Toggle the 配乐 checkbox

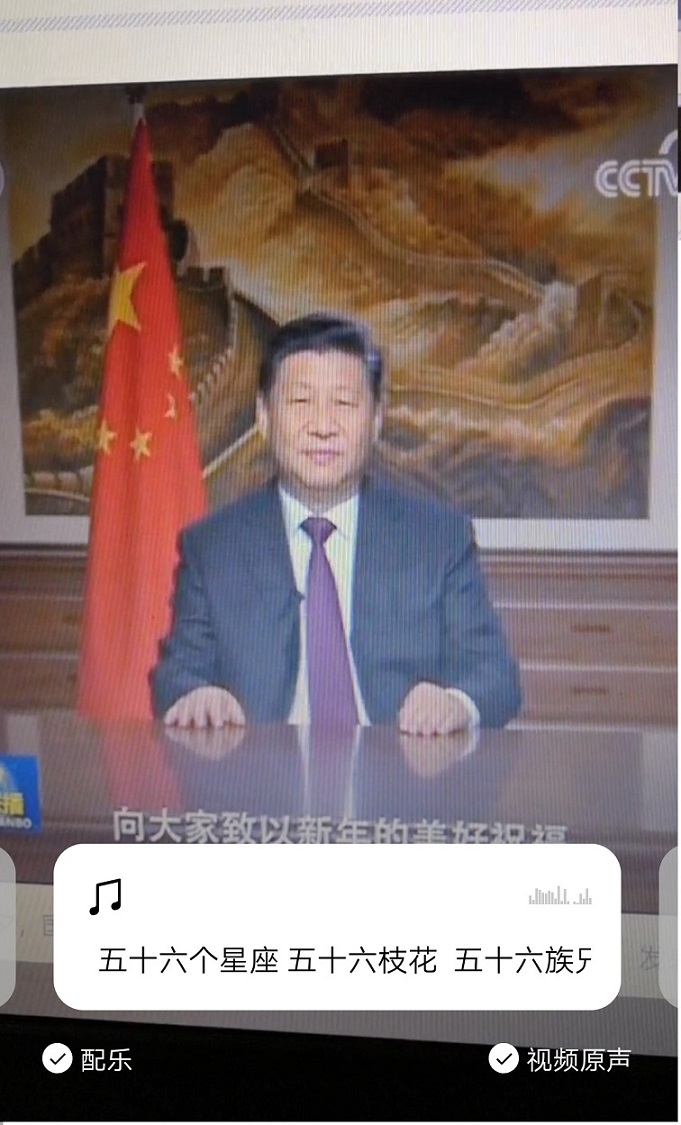[57, 1058]
